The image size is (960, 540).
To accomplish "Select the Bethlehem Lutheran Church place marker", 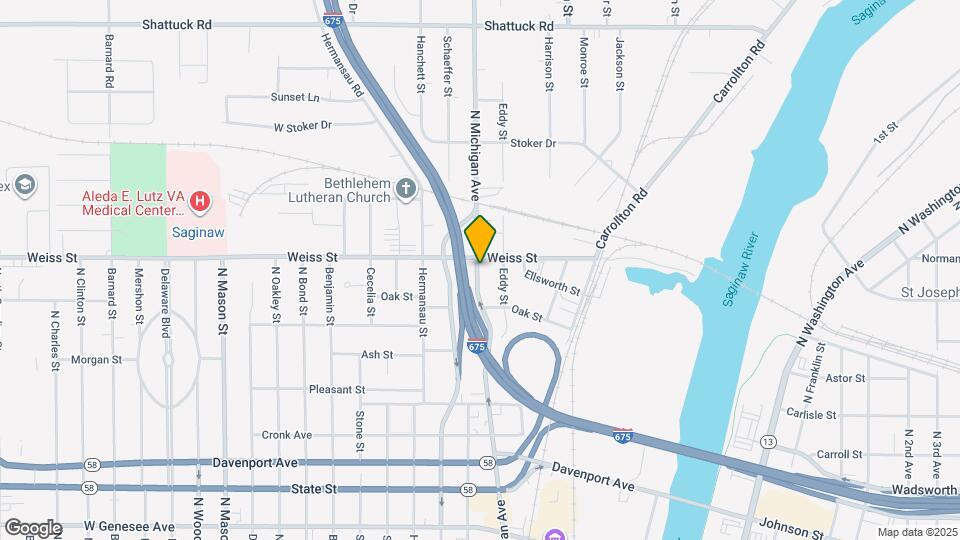I will coord(405,189).
